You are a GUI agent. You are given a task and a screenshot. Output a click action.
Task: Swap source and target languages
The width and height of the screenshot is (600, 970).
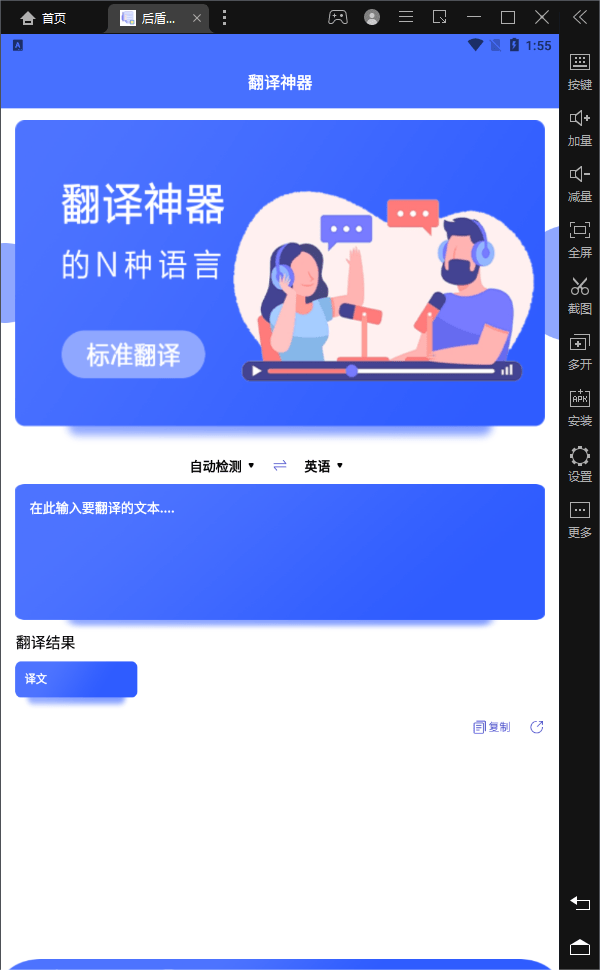(x=280, y=466)
